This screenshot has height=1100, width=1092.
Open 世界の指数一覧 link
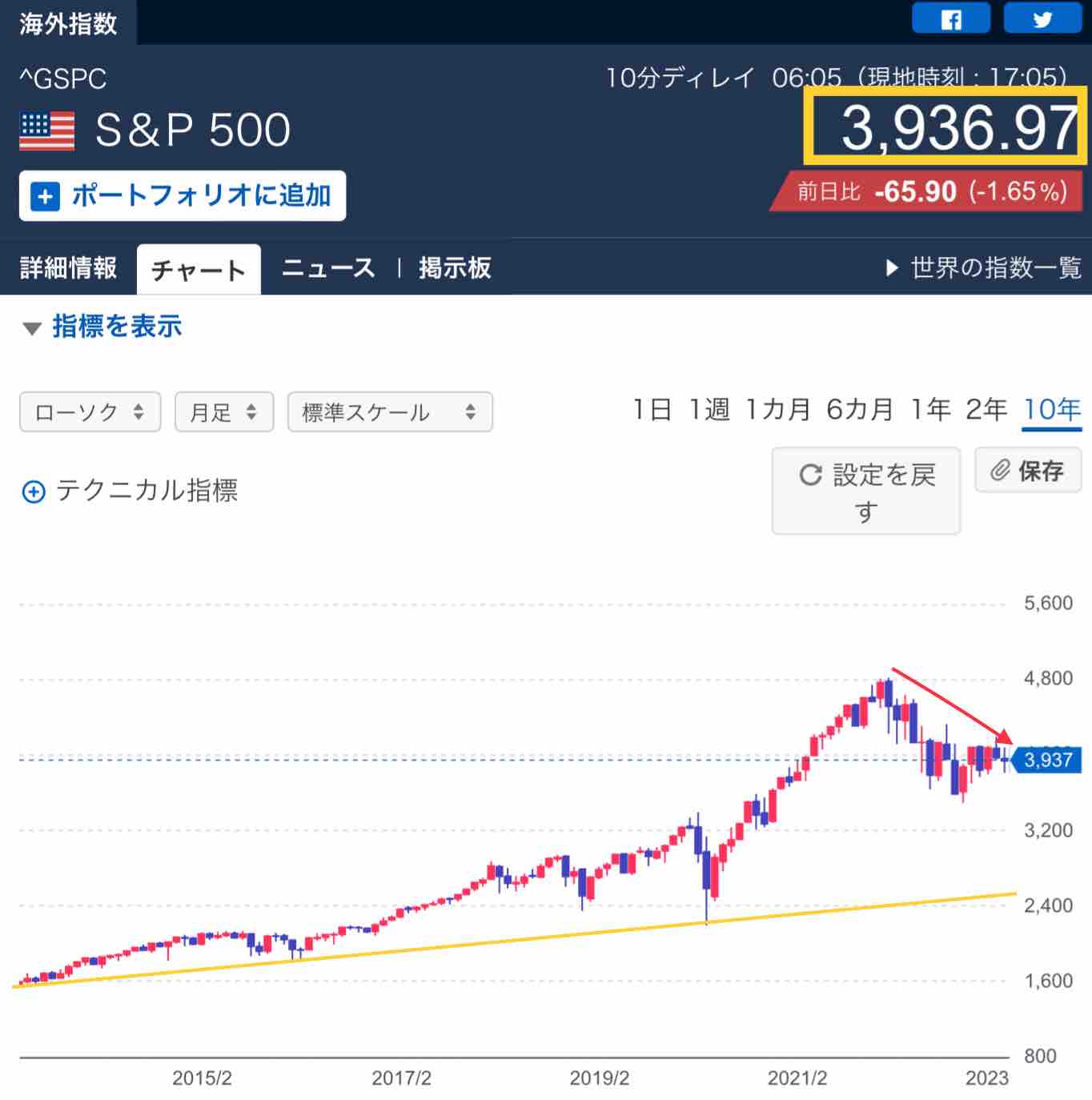coord(985,267)
